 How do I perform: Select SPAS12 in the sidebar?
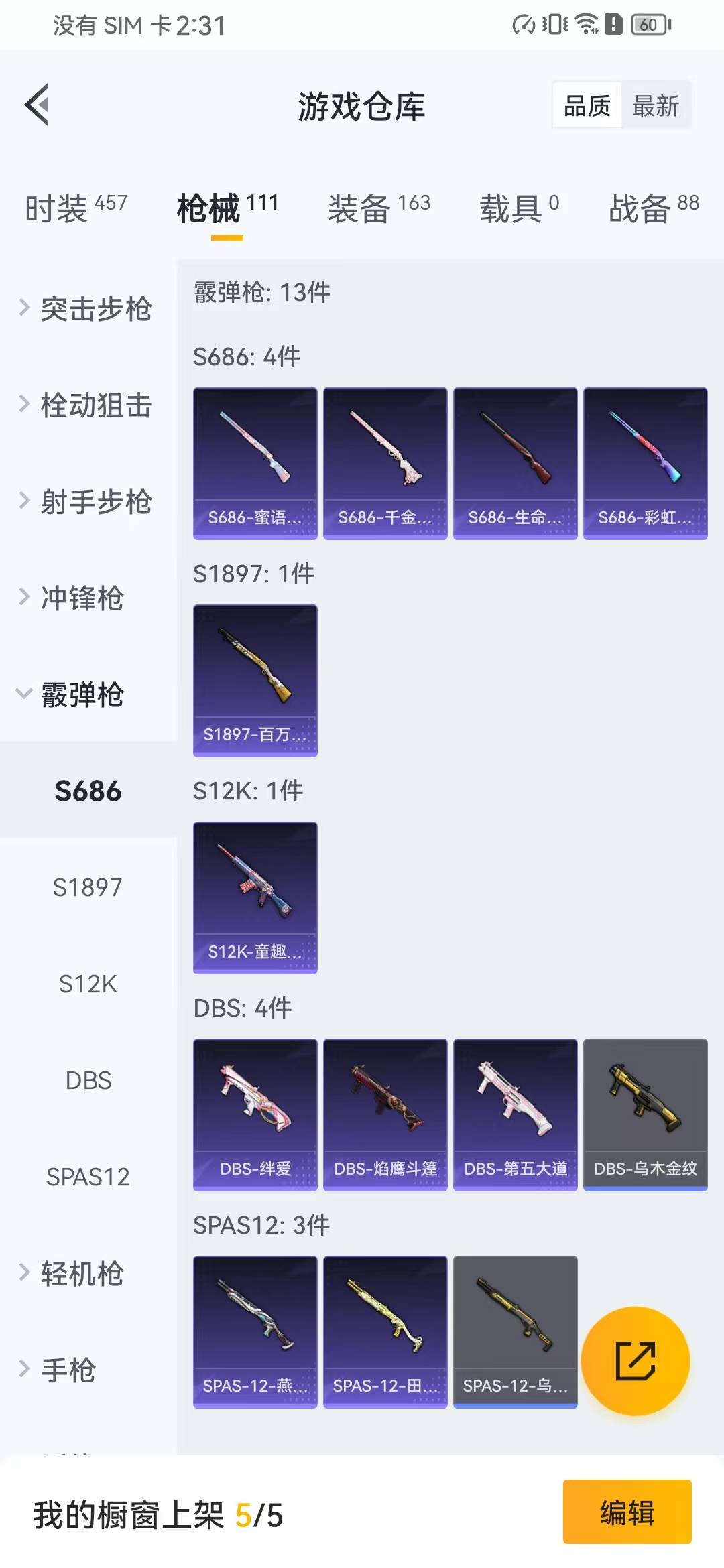88,1177
